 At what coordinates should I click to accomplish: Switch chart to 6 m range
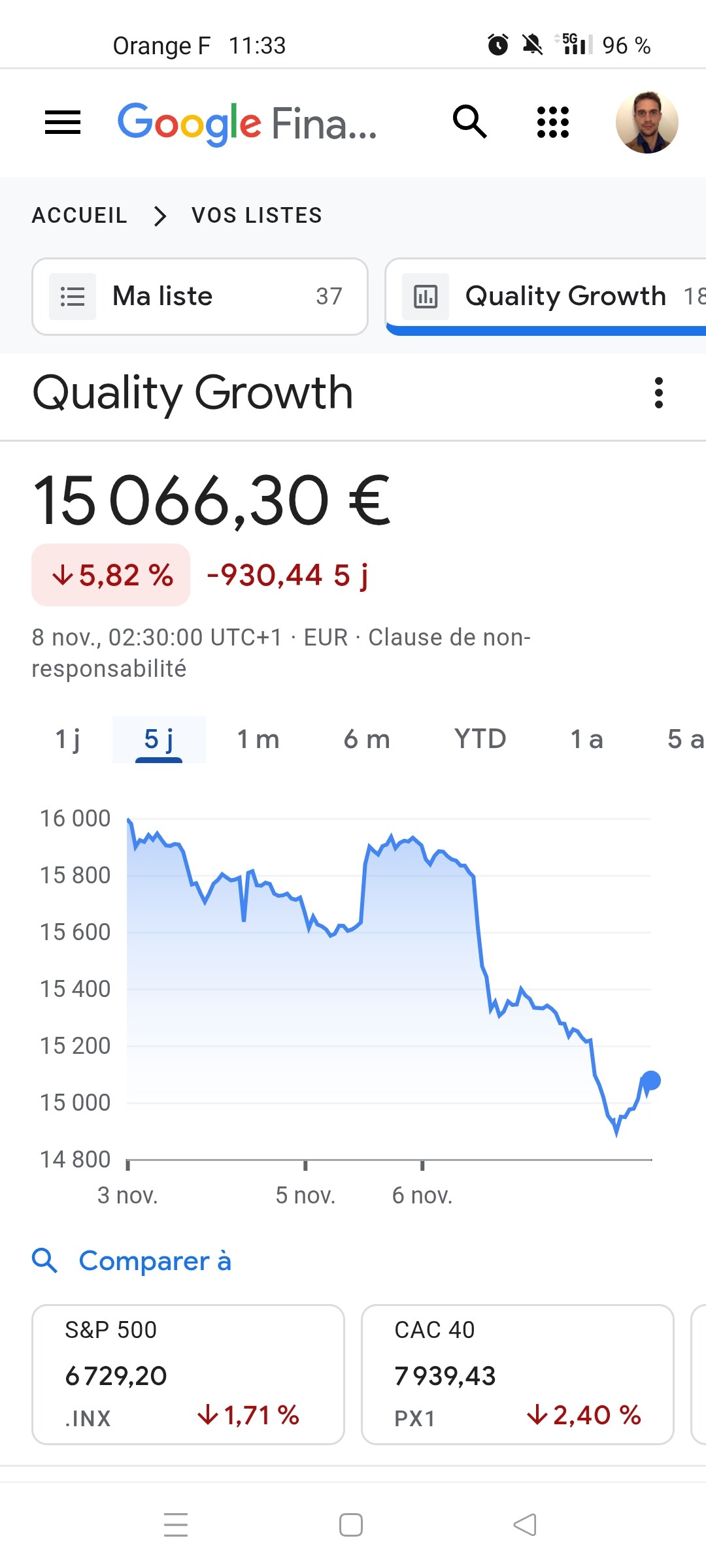(x=367, y=740)
